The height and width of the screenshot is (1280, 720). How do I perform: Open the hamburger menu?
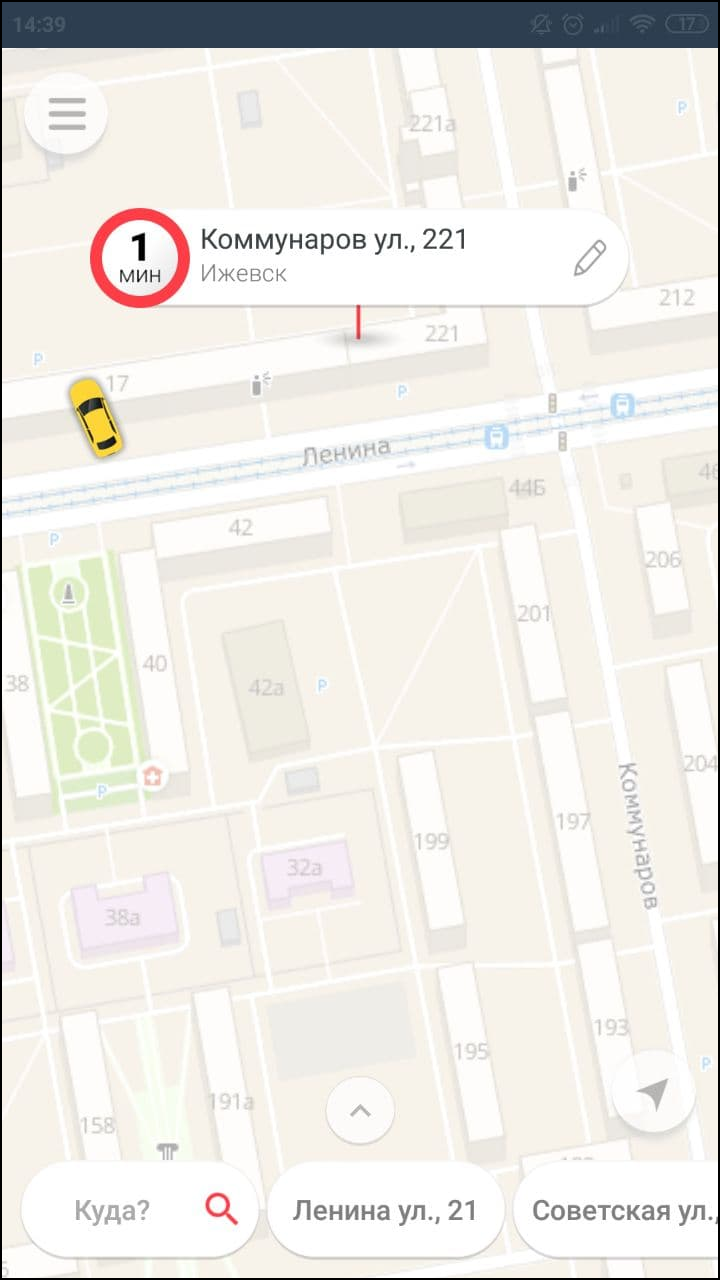click(66, 114)
